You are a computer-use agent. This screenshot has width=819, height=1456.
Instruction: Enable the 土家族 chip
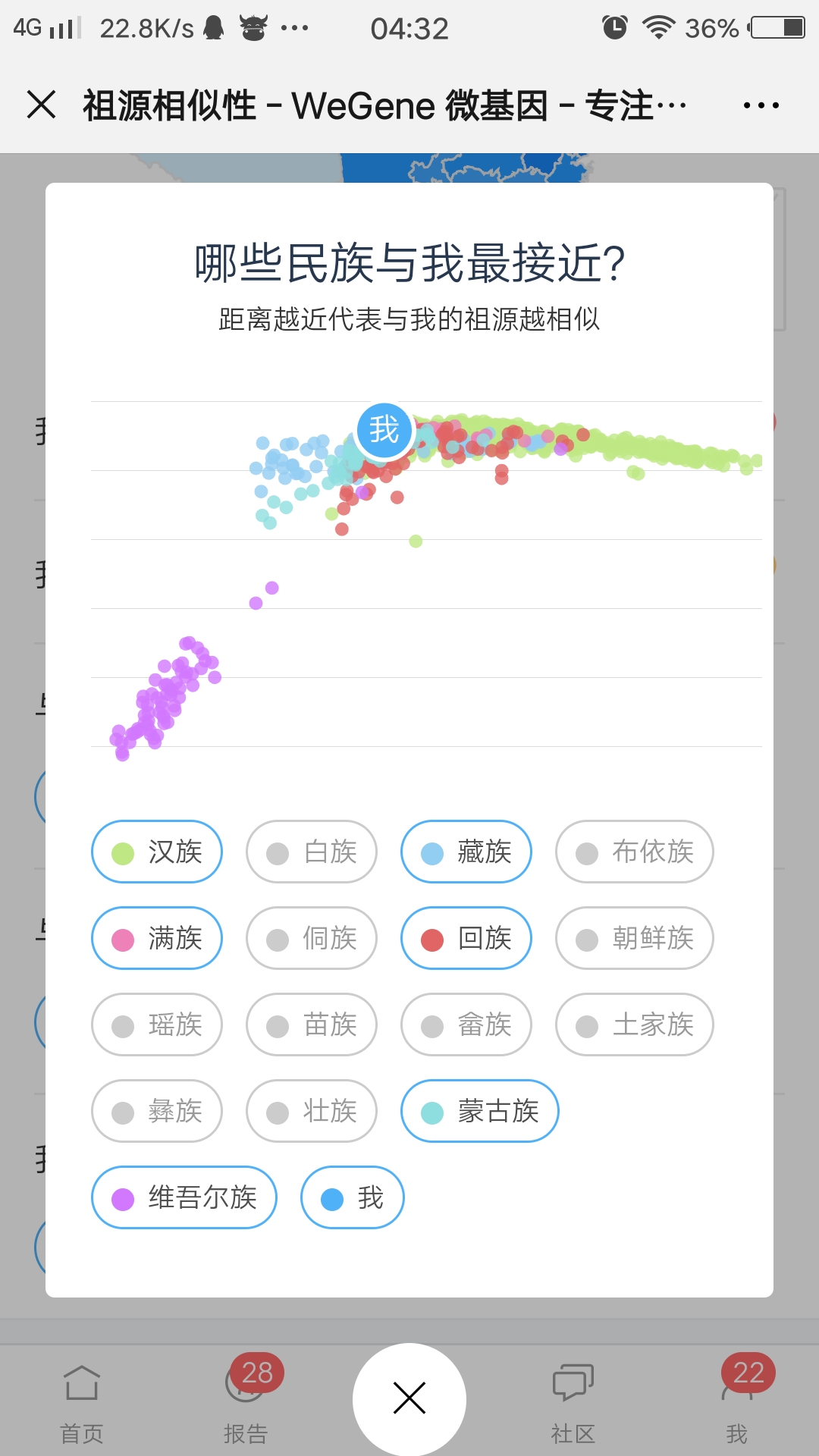click(x=635, y=1025)
